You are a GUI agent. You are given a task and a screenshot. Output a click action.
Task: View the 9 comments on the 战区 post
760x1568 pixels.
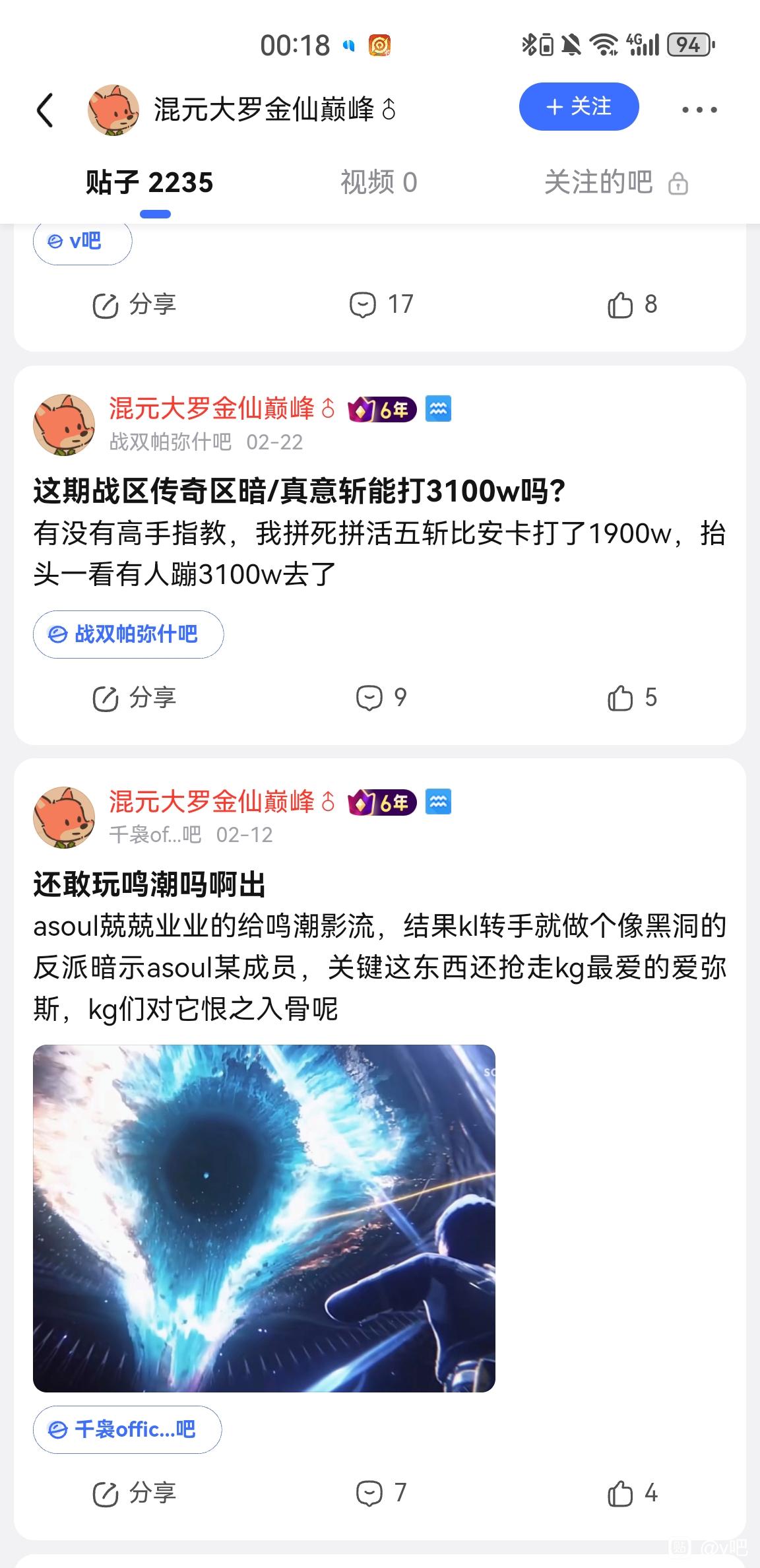pyautogui.click(x=381, y=698)
